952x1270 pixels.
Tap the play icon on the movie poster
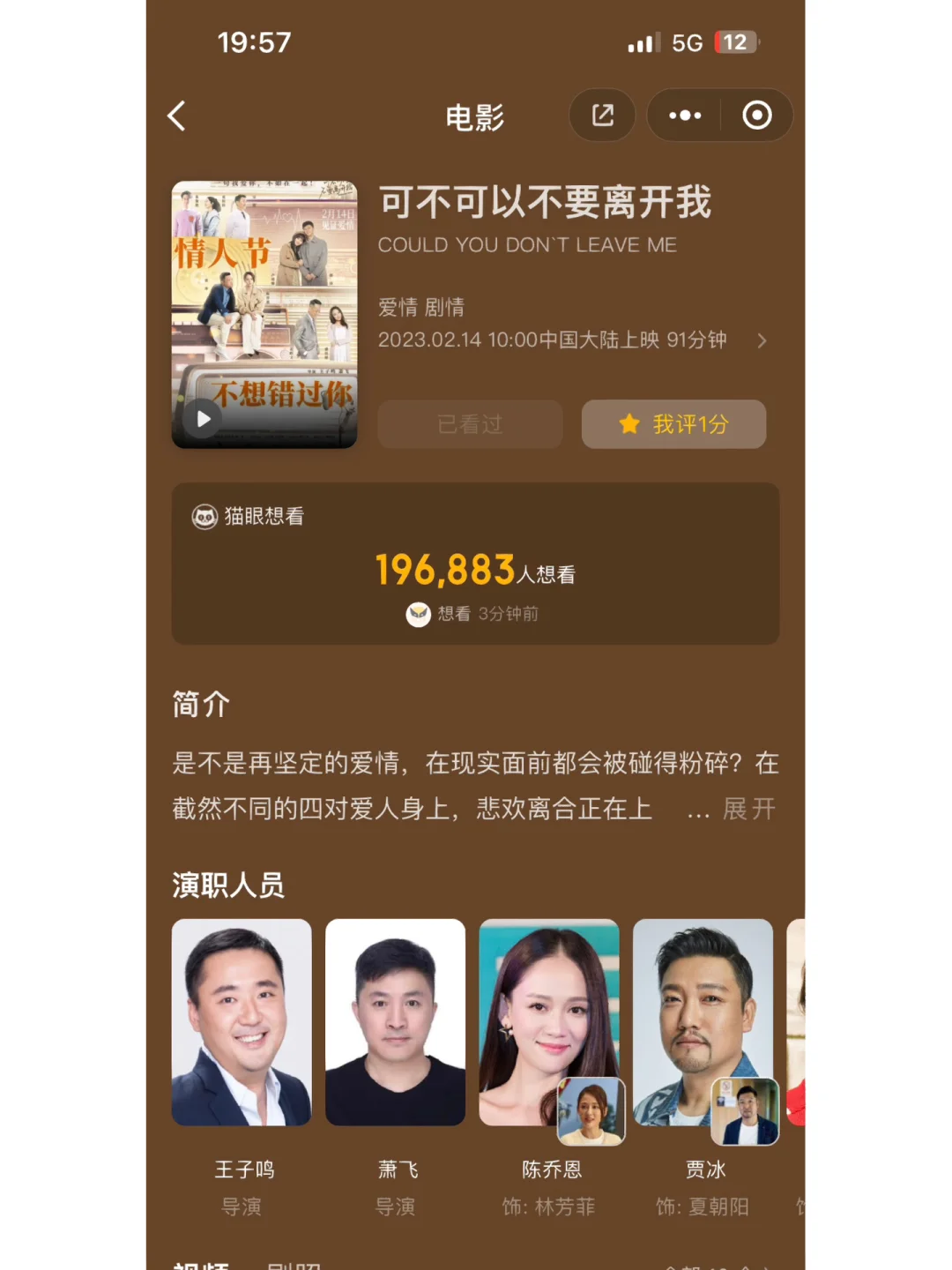(205, 420)
